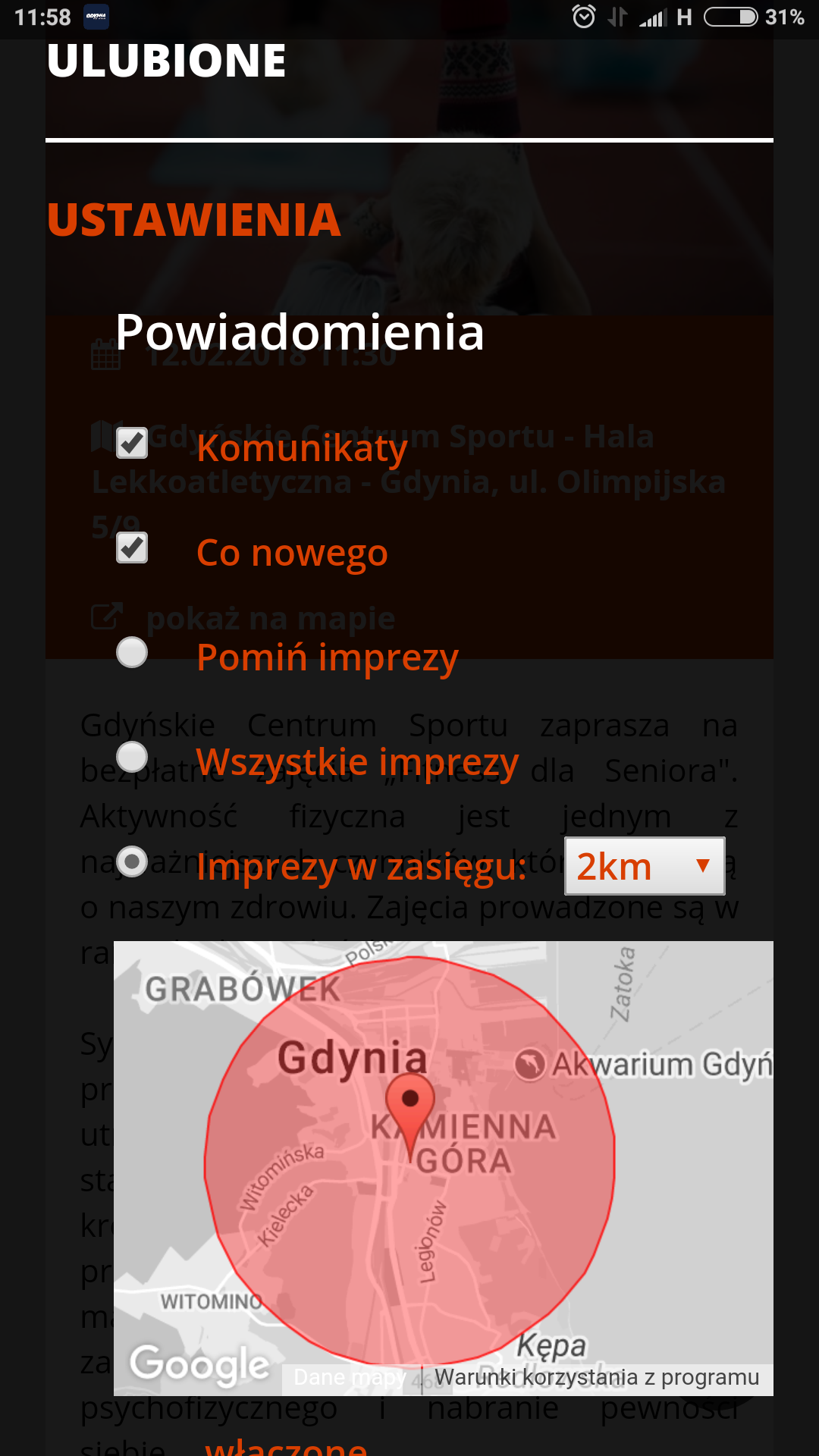Tap the alarm clock icon in the status bar
The width and height of the screenshot is (819, 1456).
[x=582, y=17]
